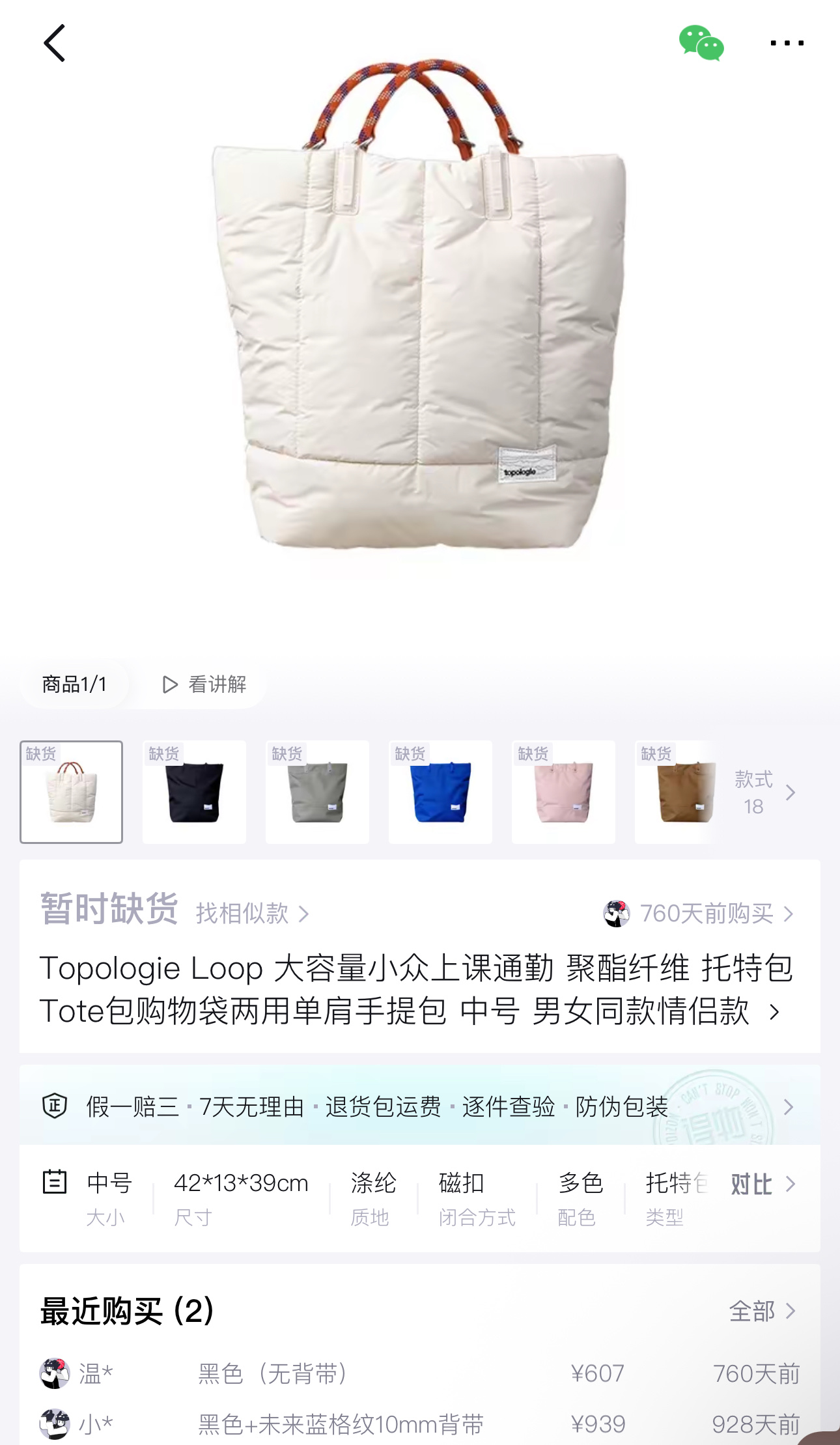View 全部 recent purchases
Image resolution: width=840 pixels, height=1445 pixels.
(x=762, y=1311)
